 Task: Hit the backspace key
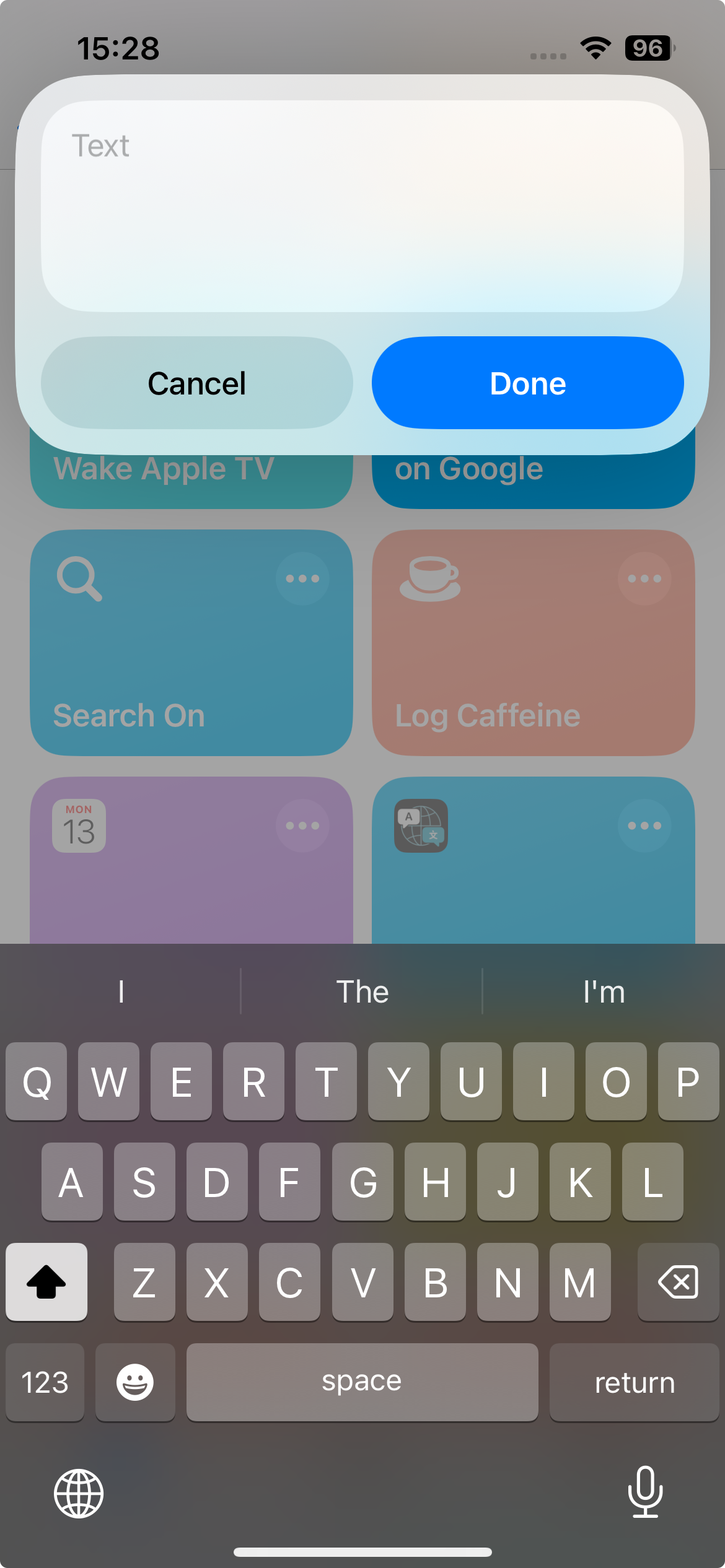pyautogui.click(x=678, y=1282)
